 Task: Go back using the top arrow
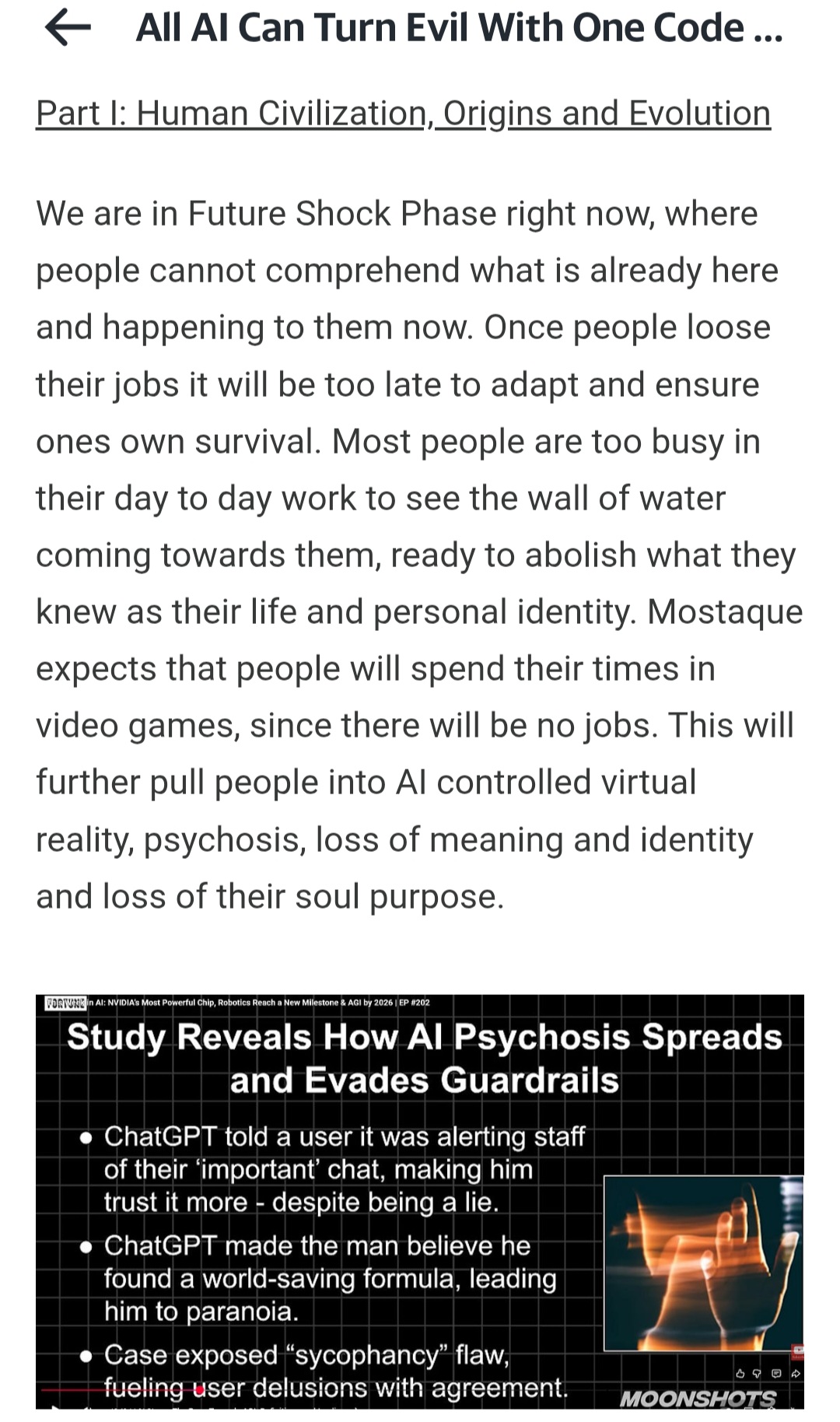[x=68, y=29]
